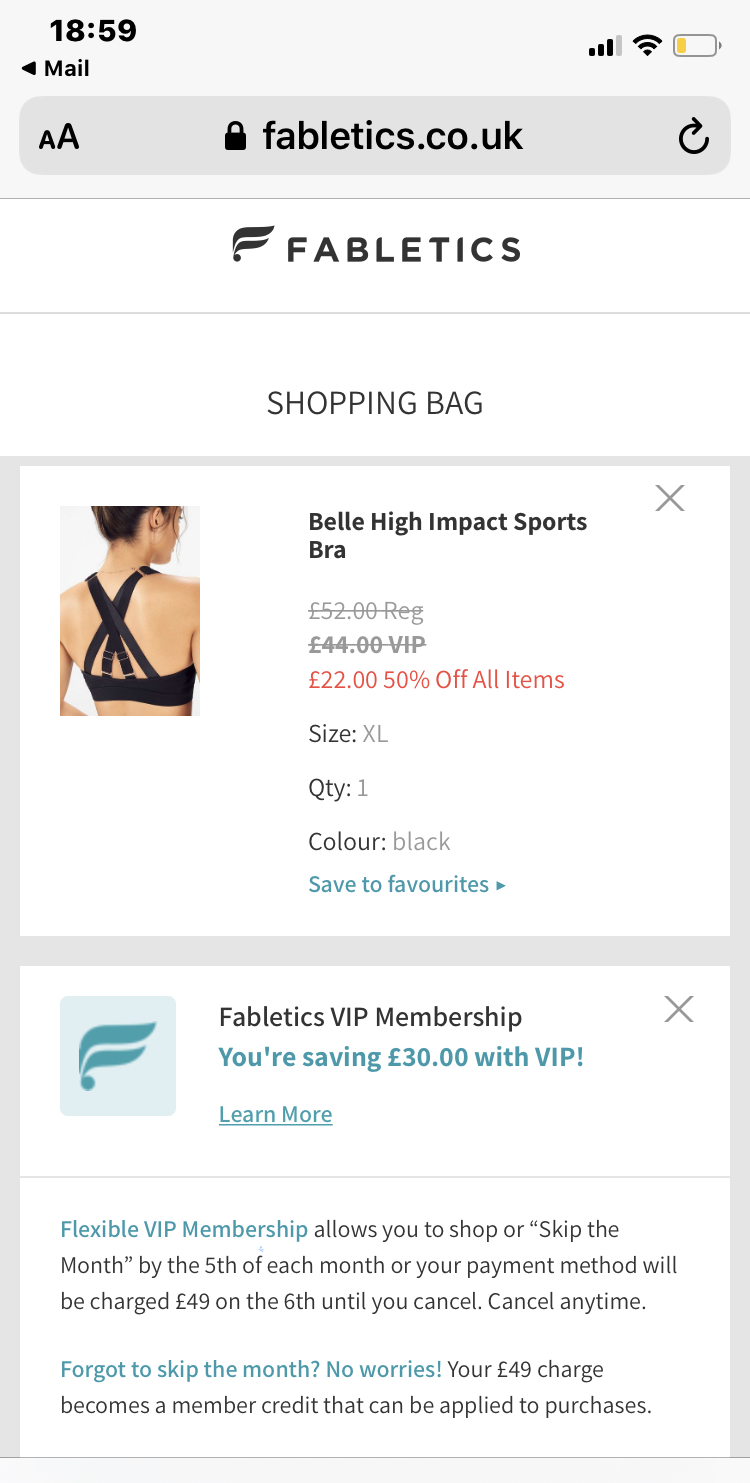750x1483 pixels.
Task: Open the AA reader text options
Action: [x=59, y=137]
